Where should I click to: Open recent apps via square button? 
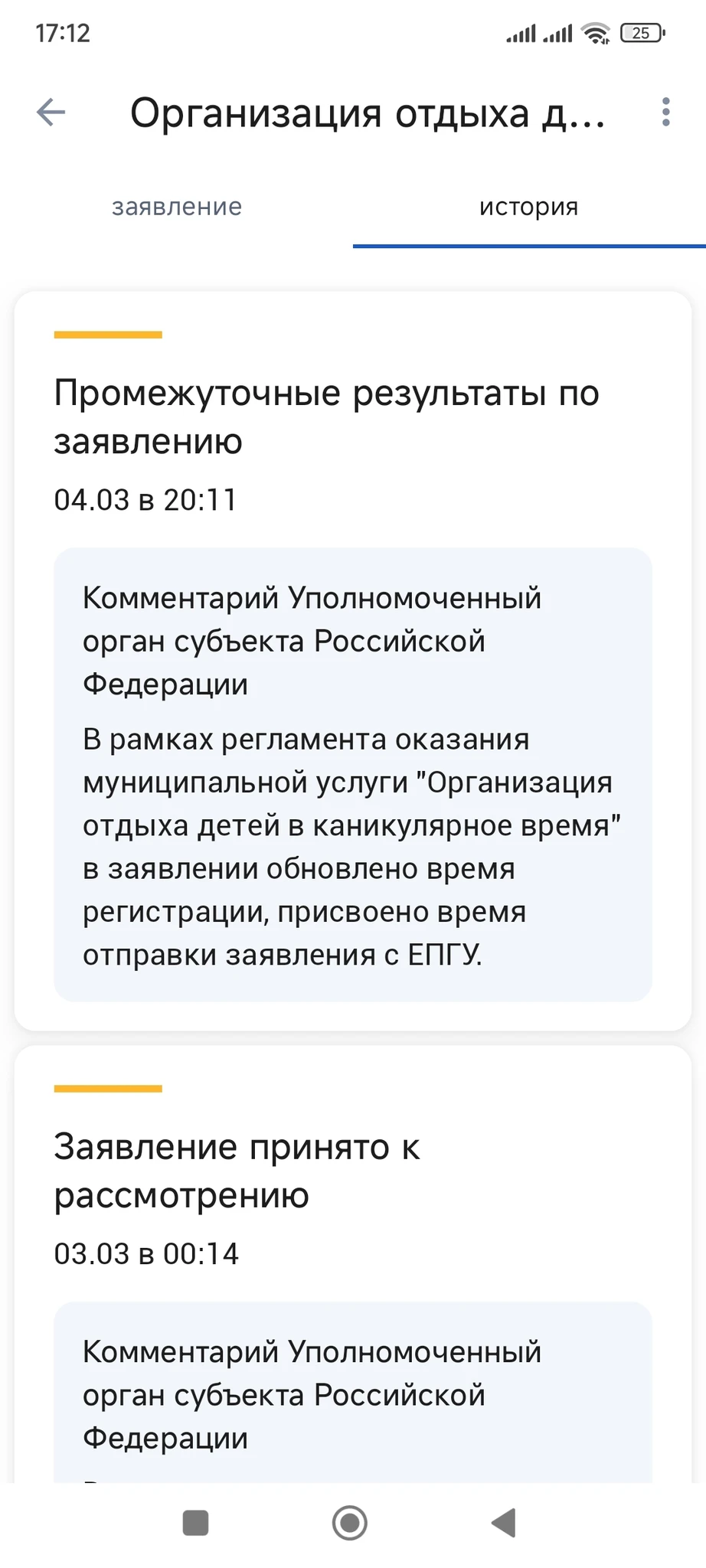(x=196, y=1523)
